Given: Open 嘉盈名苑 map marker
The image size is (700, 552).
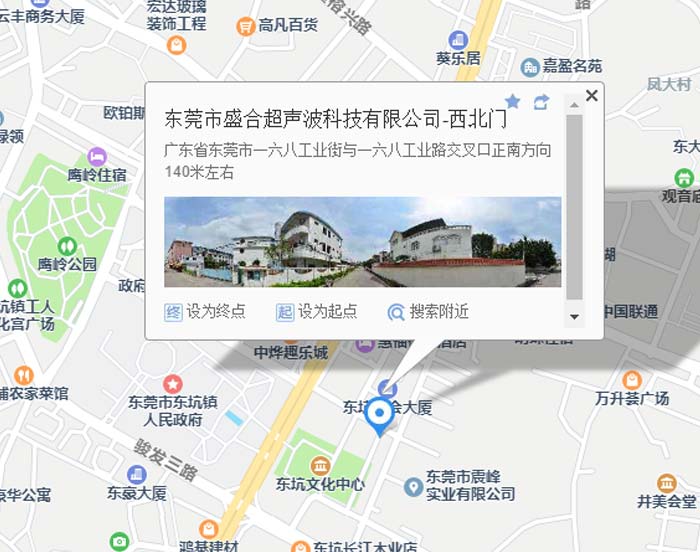Looking at the screenshot, I should pos(530,67).
